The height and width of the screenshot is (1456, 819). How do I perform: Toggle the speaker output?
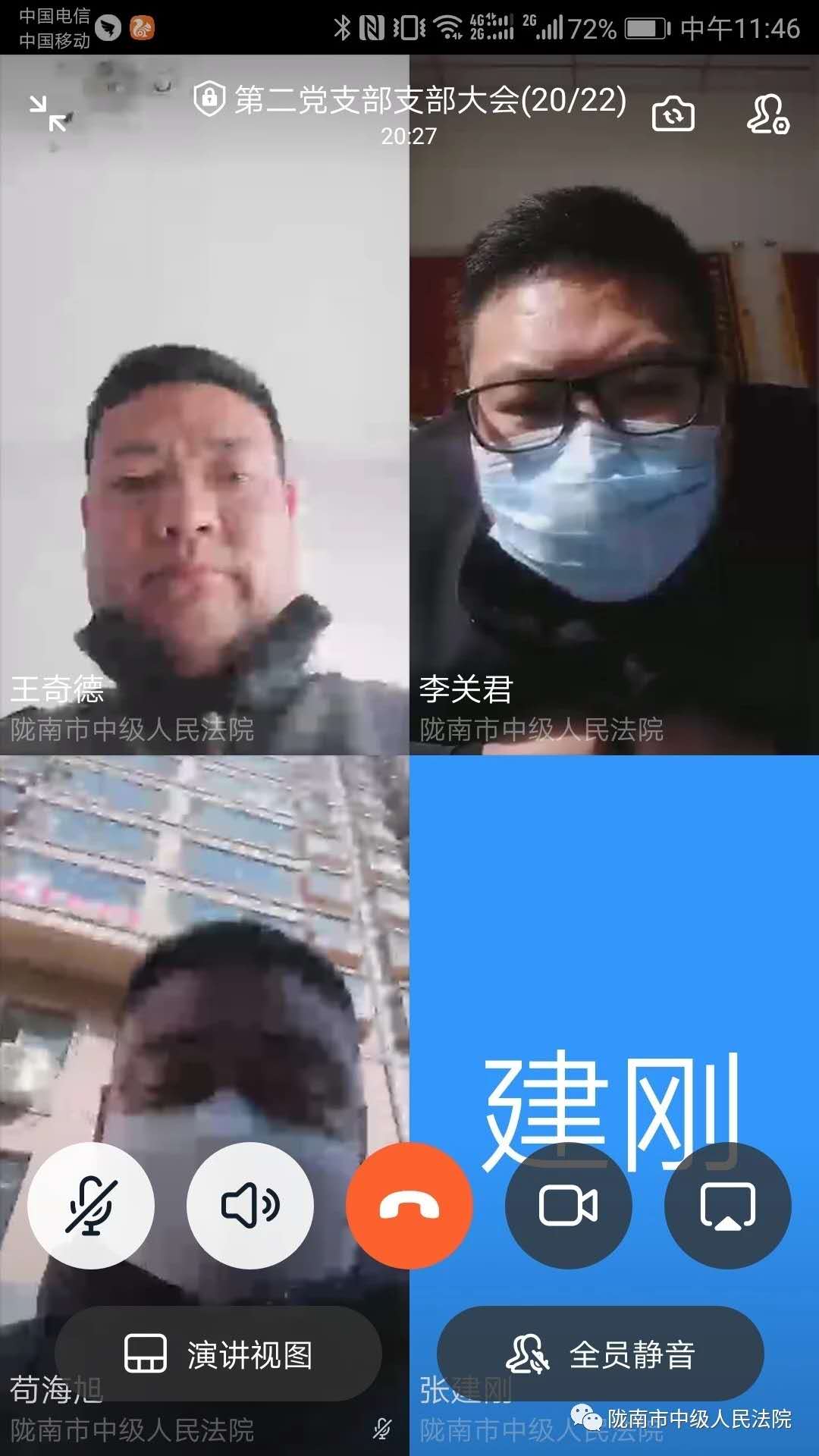pos(250,1205)
